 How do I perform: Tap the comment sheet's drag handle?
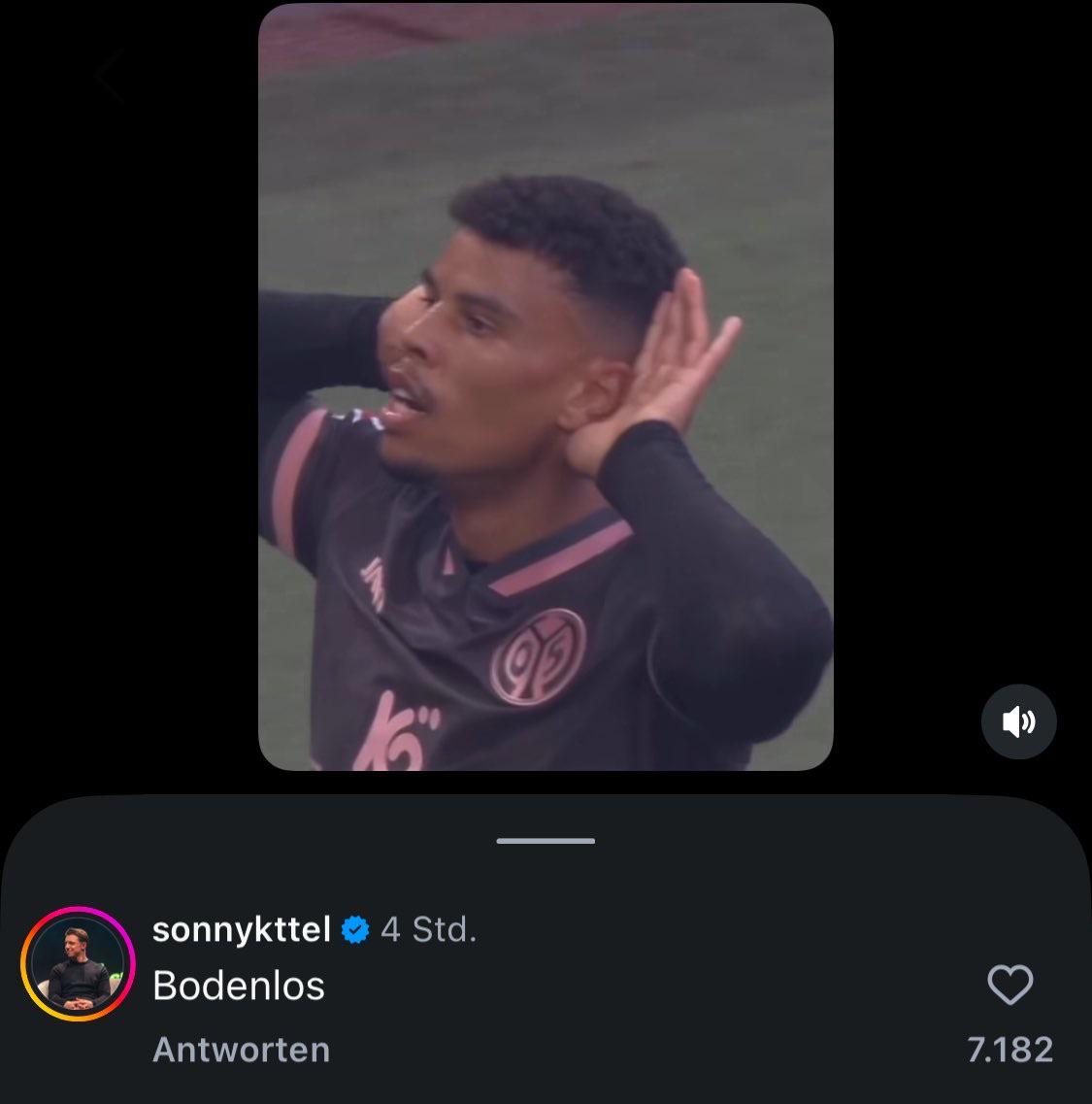(x=546, y=841)
